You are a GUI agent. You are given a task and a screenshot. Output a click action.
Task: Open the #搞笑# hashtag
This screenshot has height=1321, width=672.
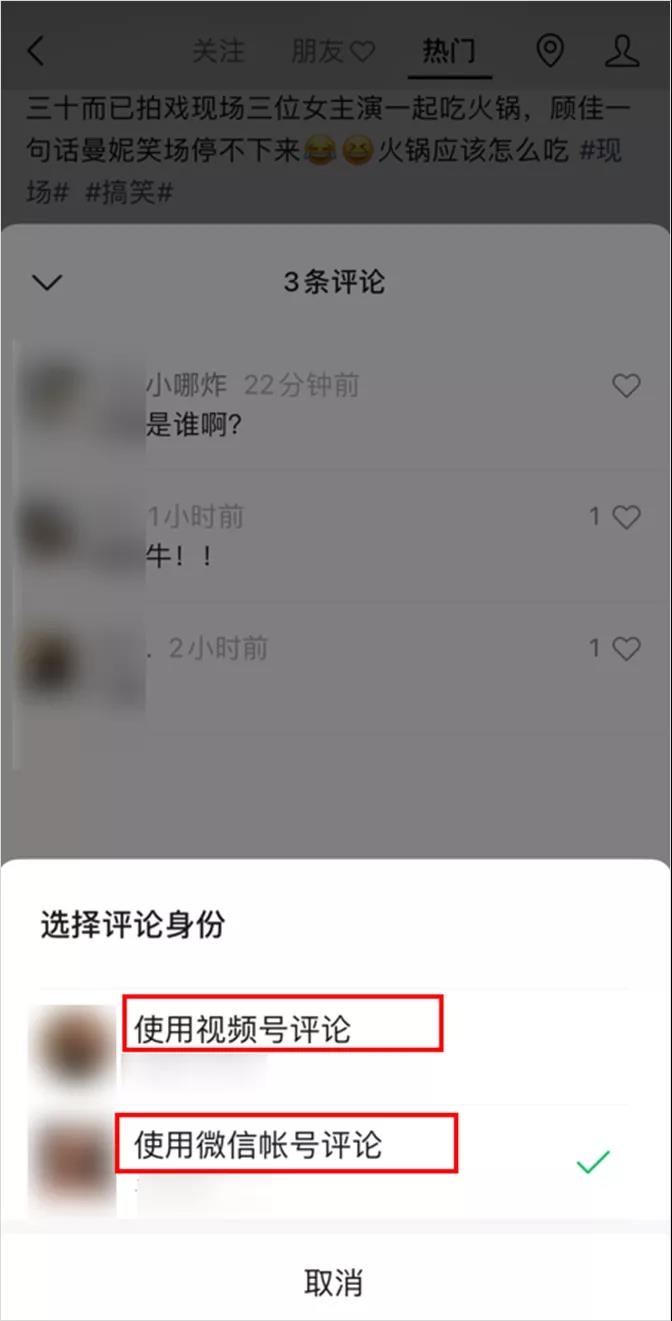(129, 192)
